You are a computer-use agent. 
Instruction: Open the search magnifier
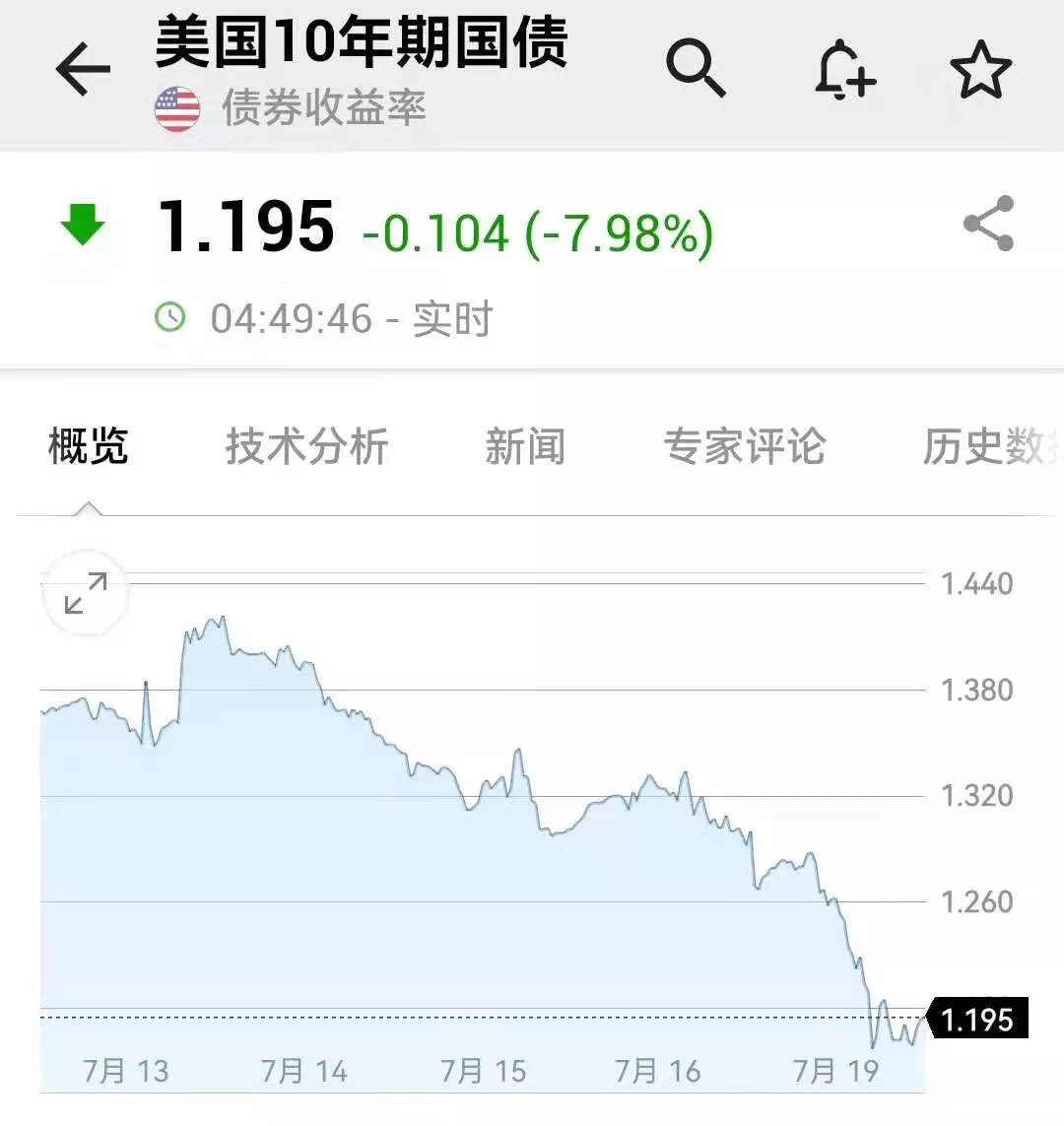696,68
